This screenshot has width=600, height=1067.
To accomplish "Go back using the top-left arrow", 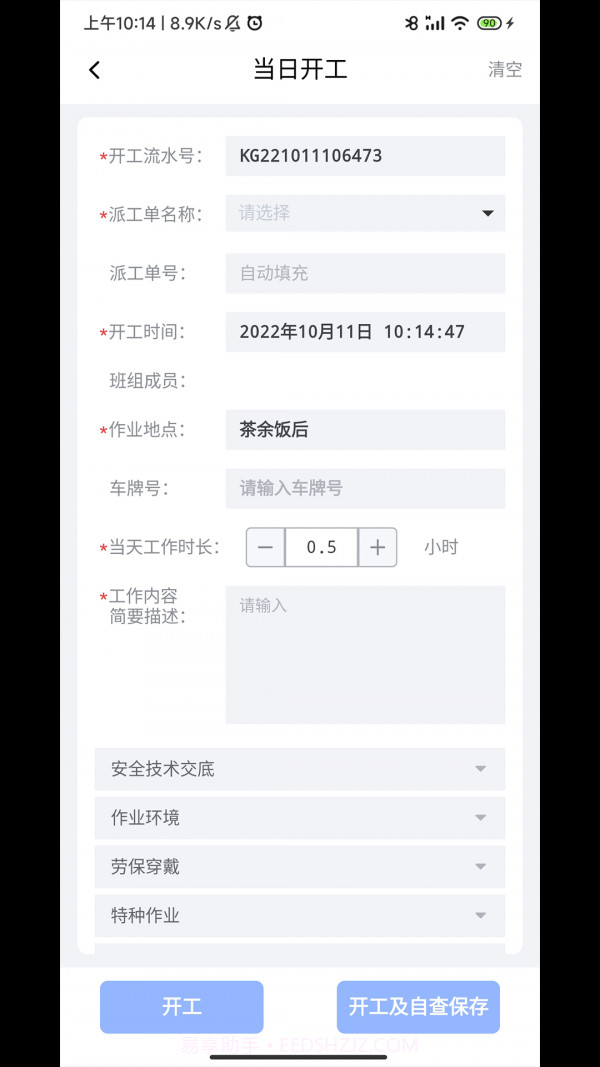I will (95, 70).
